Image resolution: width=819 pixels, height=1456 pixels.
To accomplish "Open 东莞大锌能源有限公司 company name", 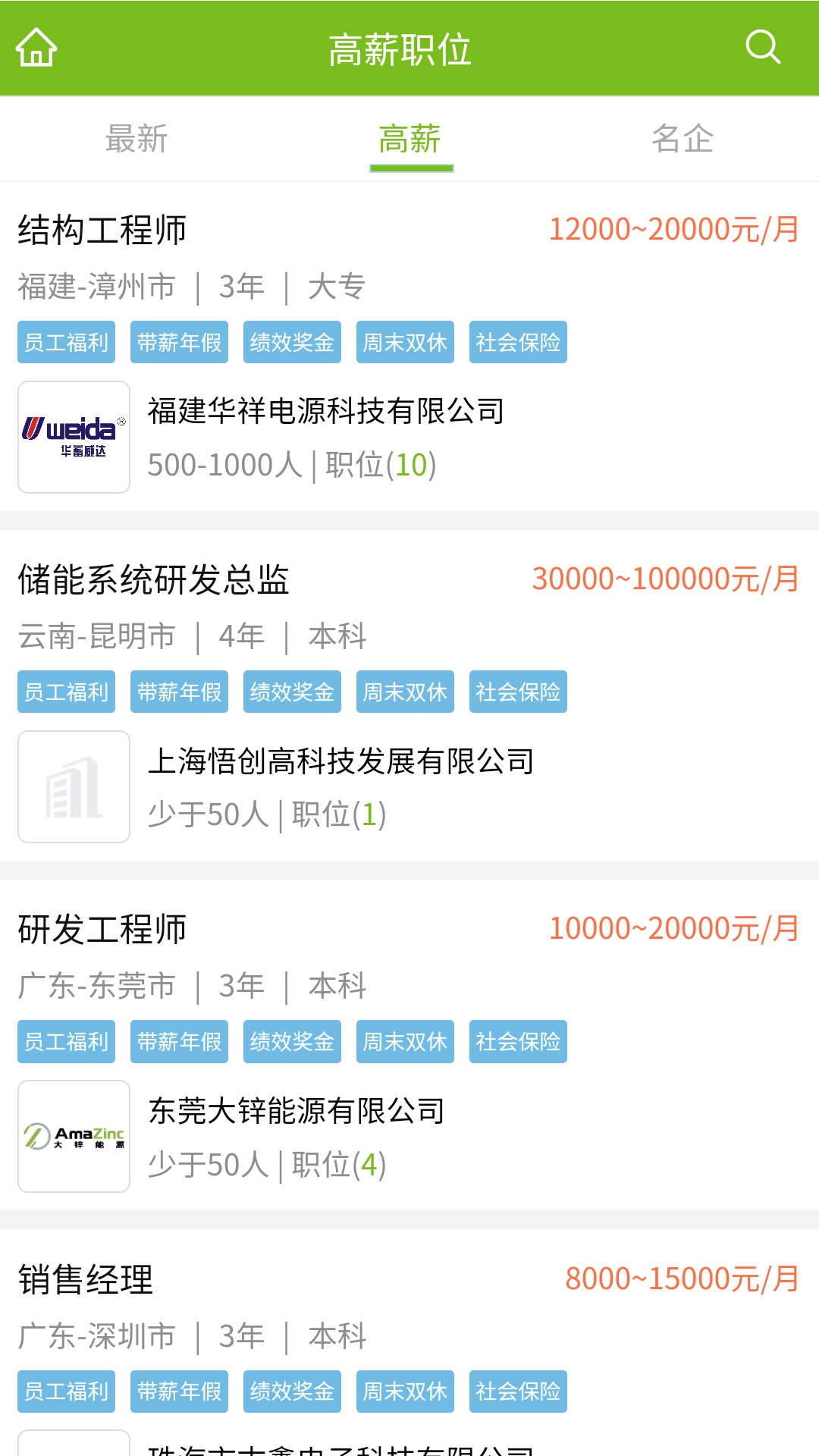I will pyautogui.click(x=297, y=1112).
